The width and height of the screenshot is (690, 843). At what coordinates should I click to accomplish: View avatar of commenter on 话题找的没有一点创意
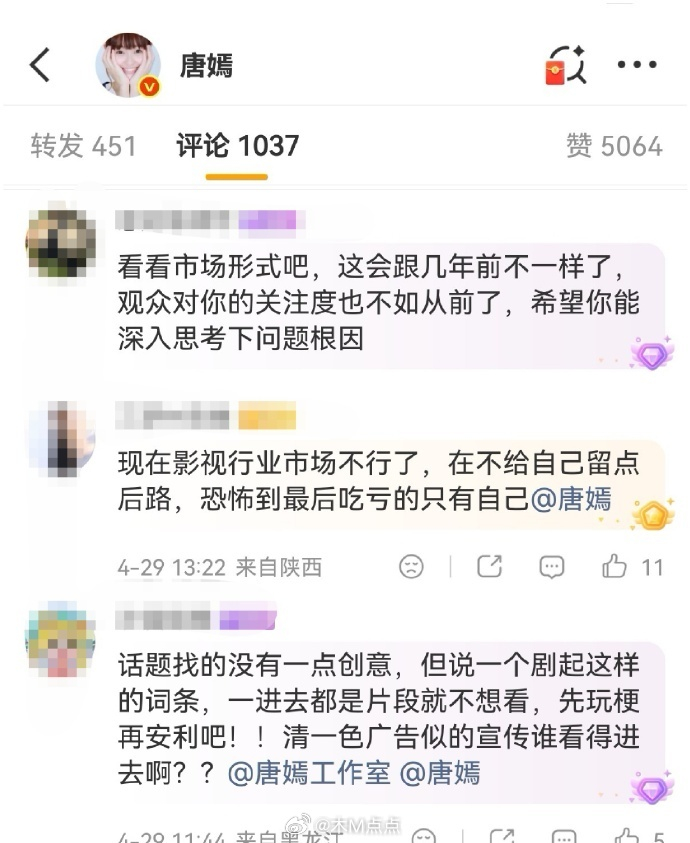[x=61, y=640]
